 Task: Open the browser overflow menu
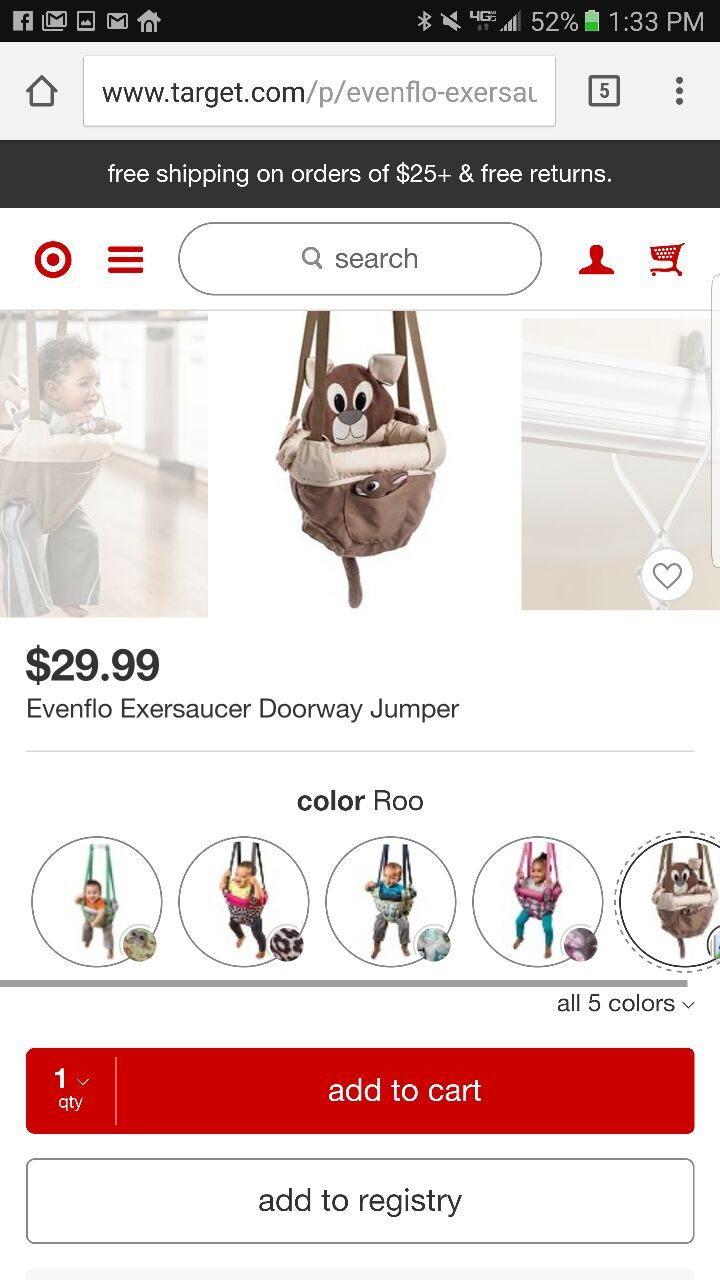tap(679, 92)
